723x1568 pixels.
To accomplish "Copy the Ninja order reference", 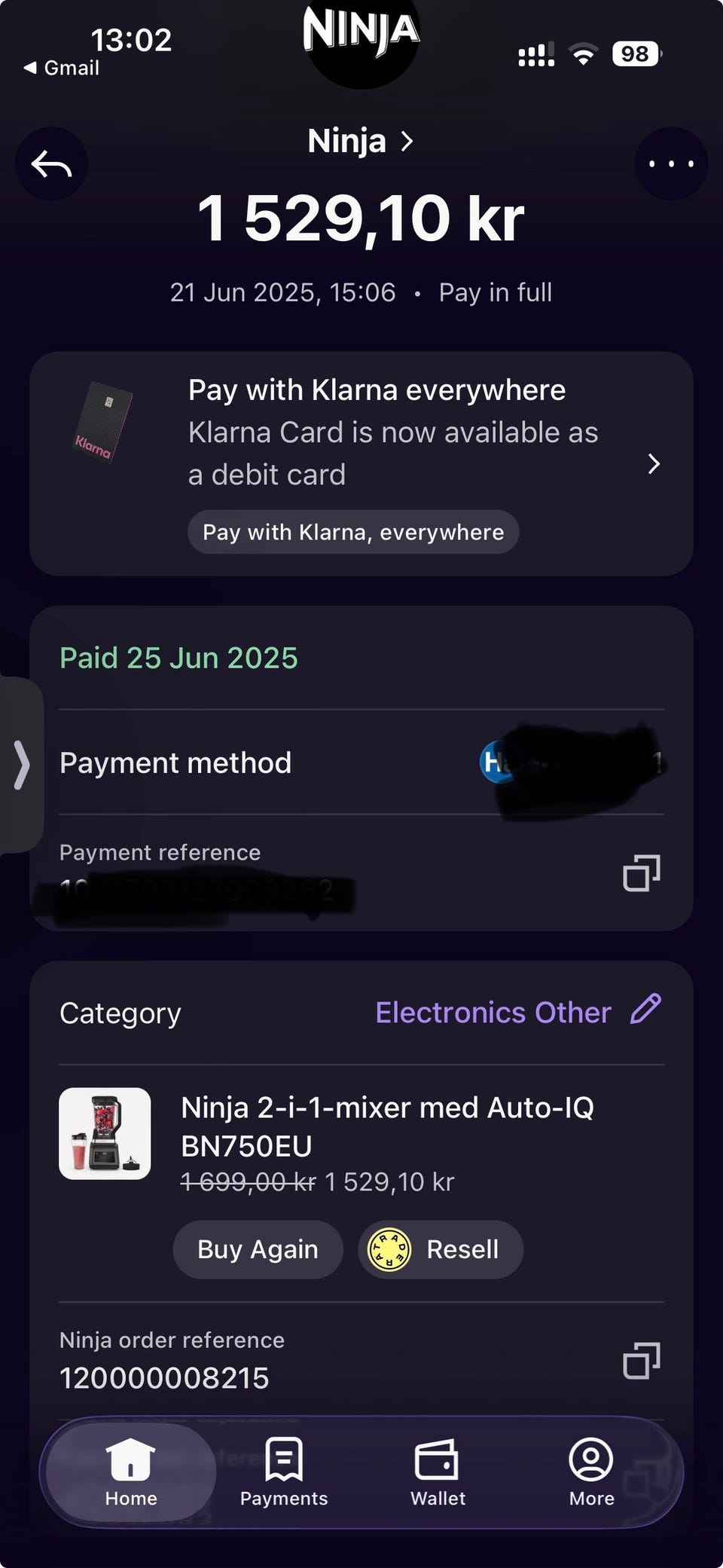I will point(641,1360).
